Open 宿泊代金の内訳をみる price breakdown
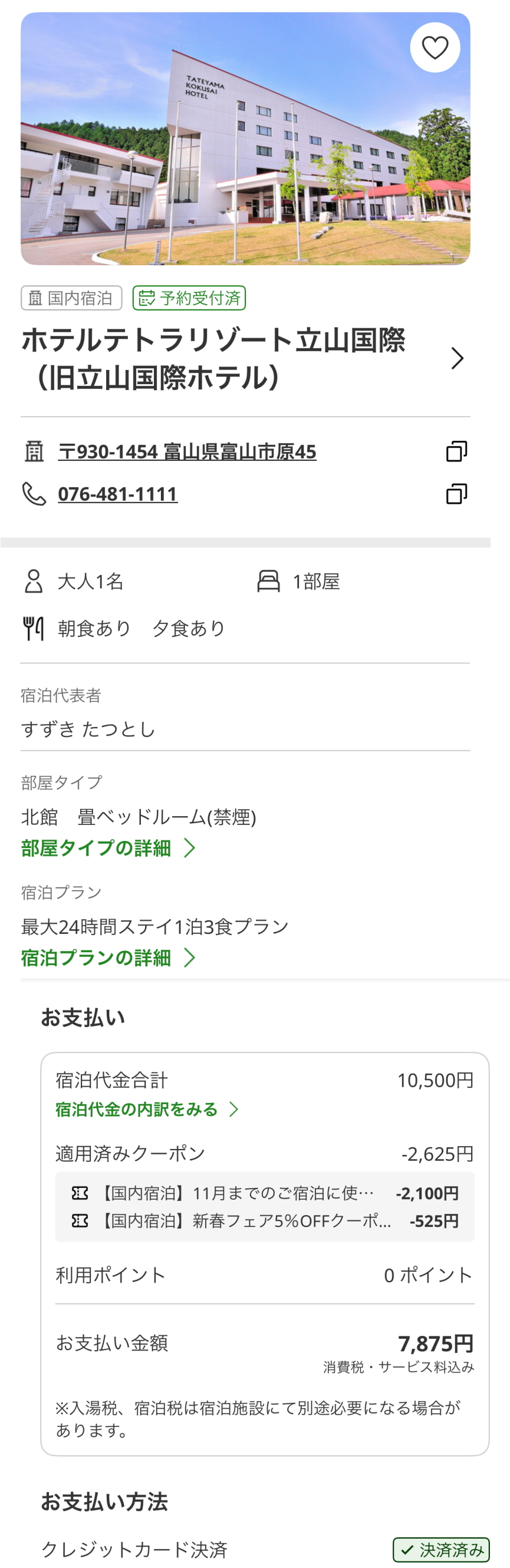The height and width of the screenshot is (1568, 510). pyautogui.click(x=146, y=1109)
